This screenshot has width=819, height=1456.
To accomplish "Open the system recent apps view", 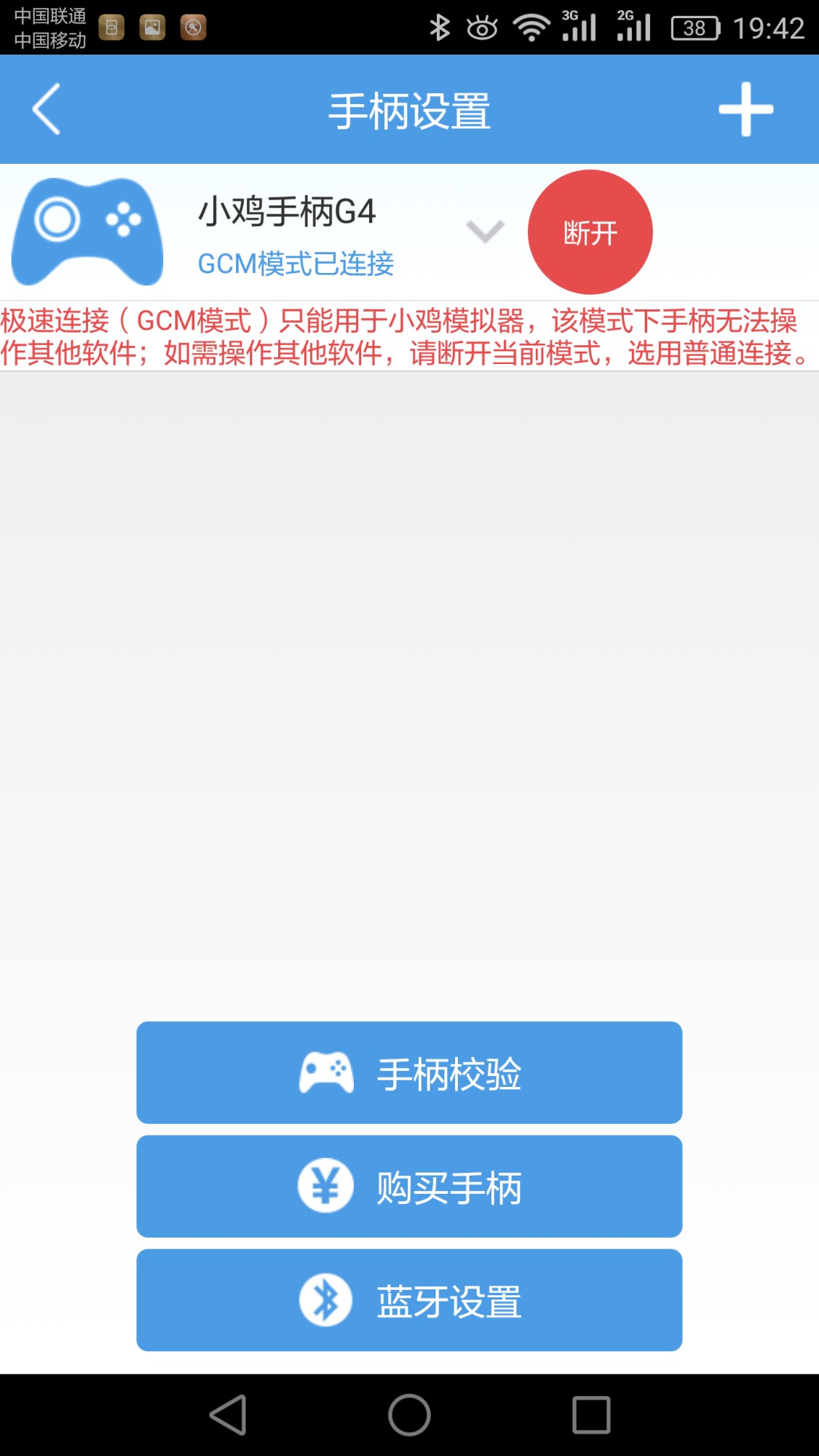I will (x=591, y=1415).
